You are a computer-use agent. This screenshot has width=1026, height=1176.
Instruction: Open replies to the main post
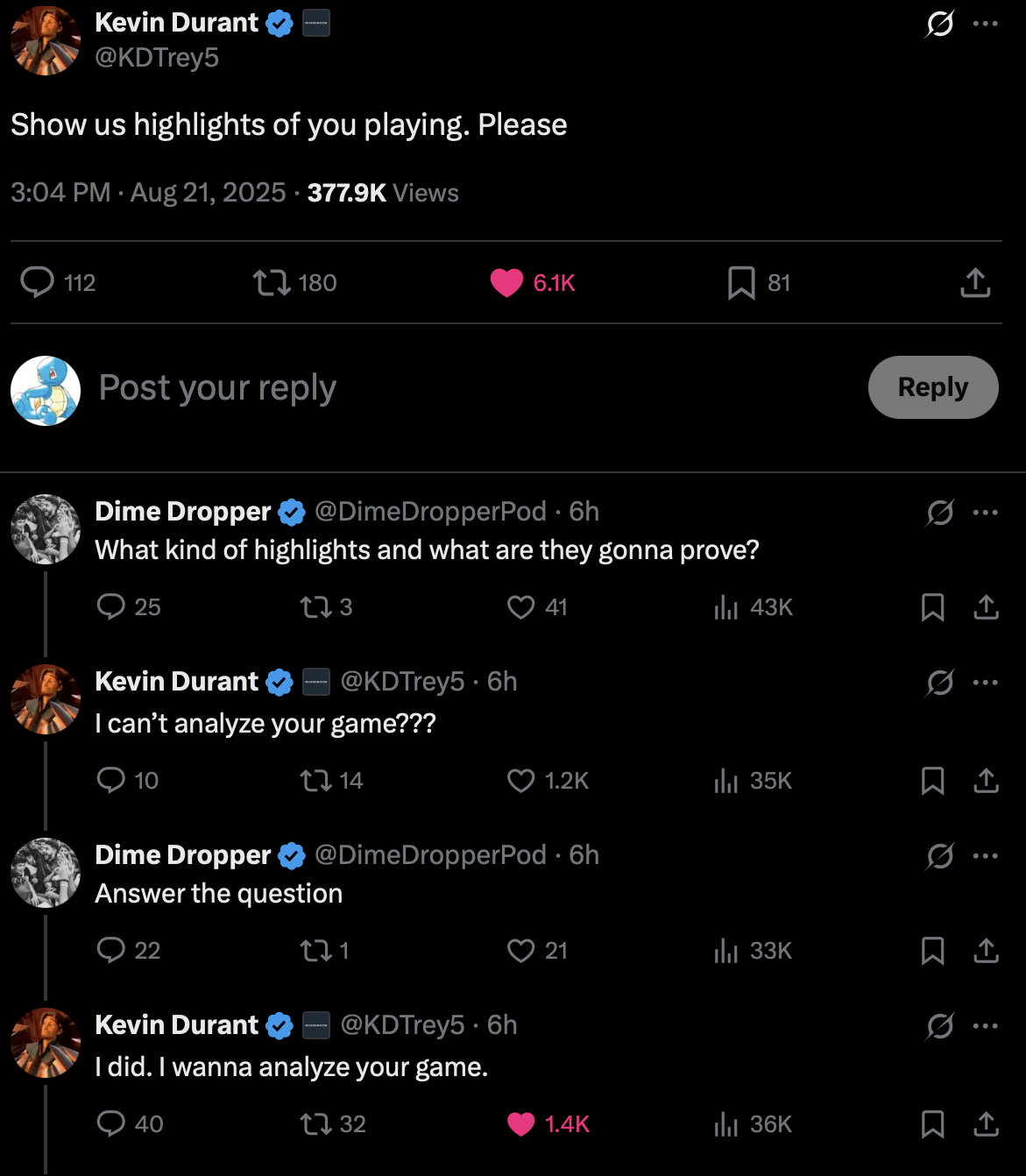pos(37,282)
